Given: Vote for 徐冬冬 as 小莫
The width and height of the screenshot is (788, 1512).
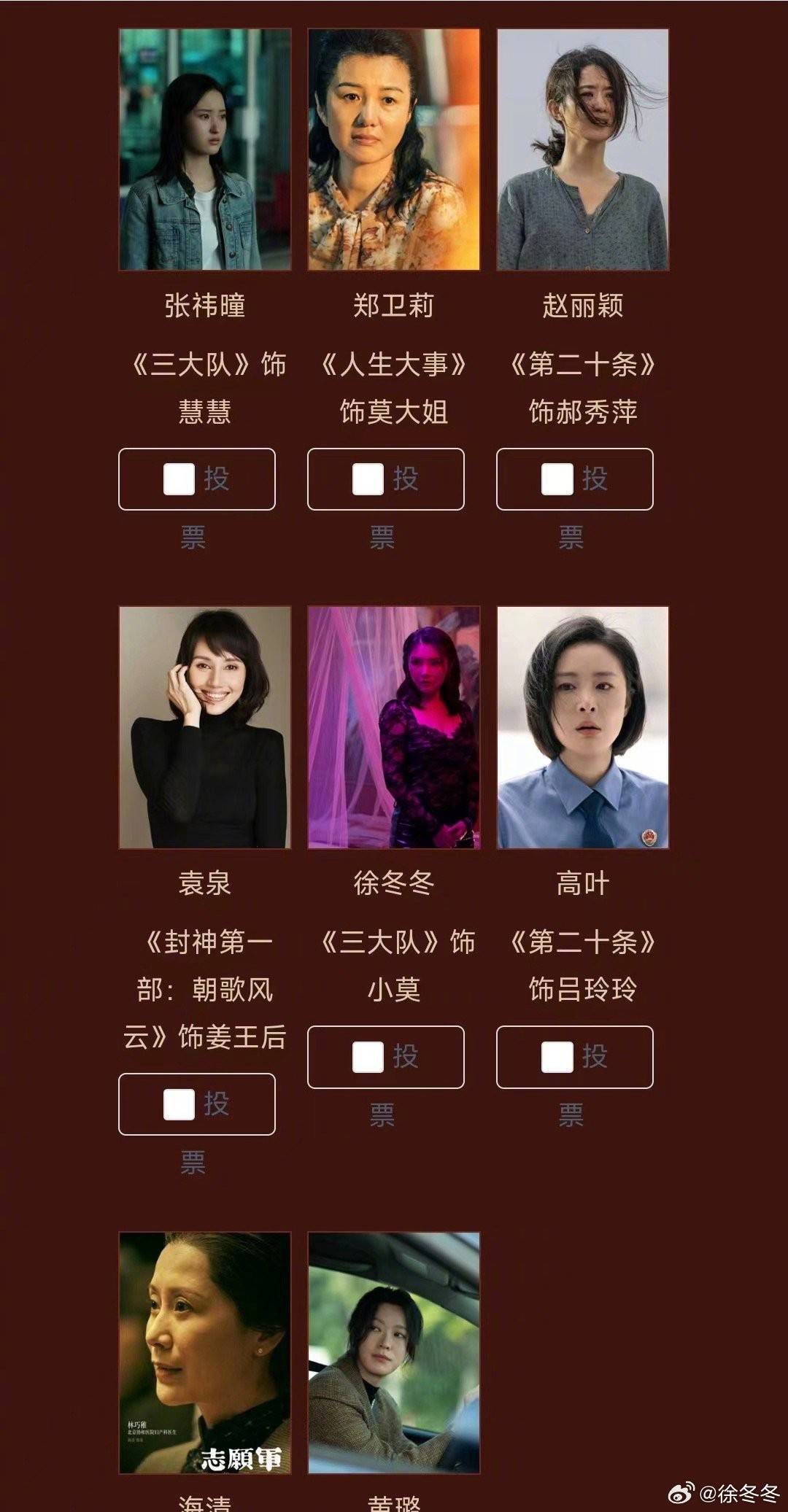Looking at the screenshot, I should pos(368,1057).
